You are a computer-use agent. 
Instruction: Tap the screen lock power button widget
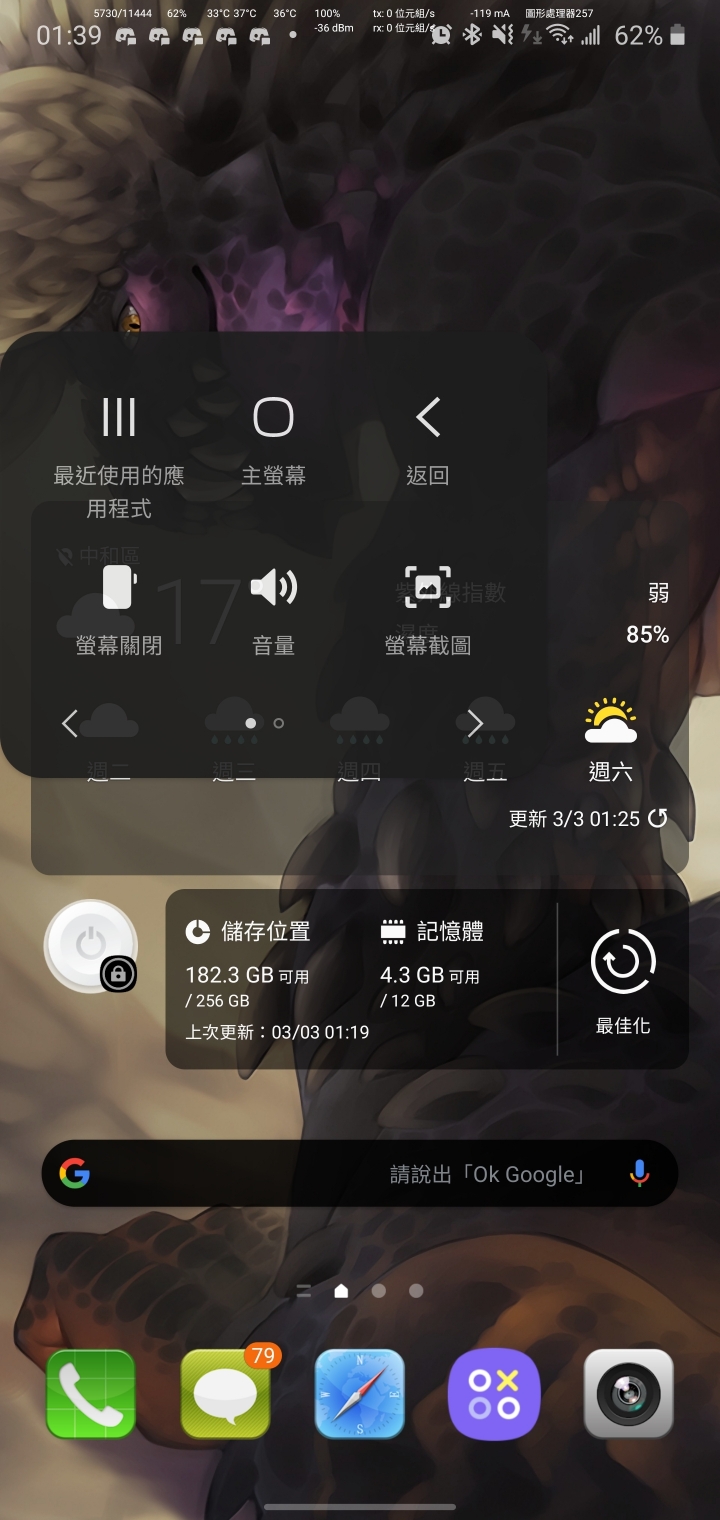tap(90, 947)
